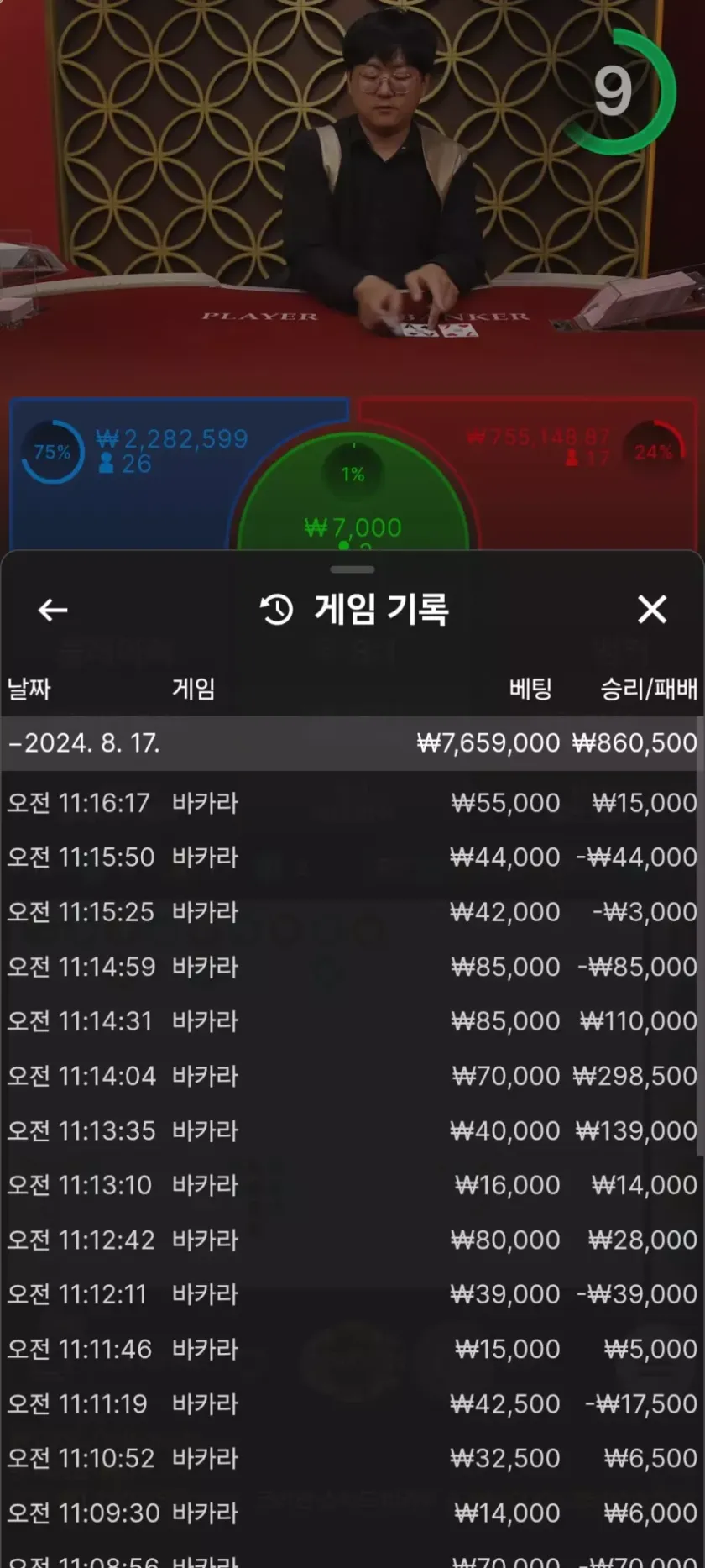Open the 오전 11:13:10 바카라 record
Image resolution: width=705 pixels, height=1568 pixels.
[352, 1185]
